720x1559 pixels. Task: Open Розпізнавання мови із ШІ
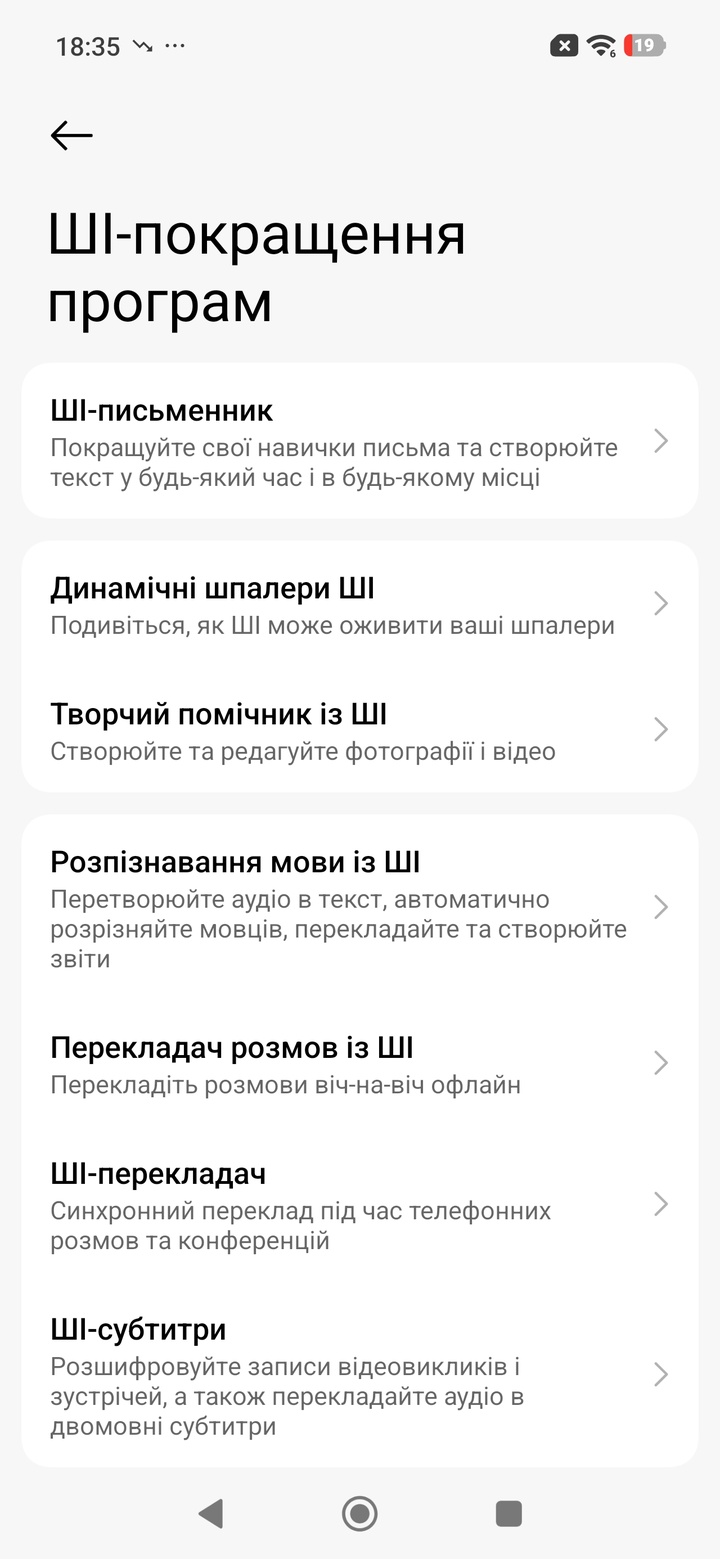click(x=359, y=907)
